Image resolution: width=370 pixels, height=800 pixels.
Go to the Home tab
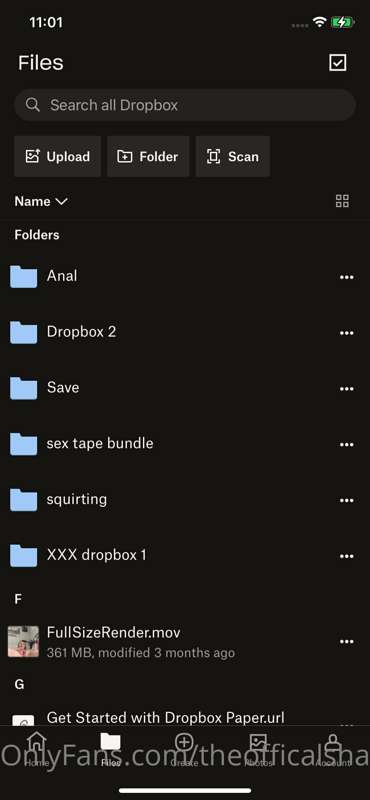[37, 748]
